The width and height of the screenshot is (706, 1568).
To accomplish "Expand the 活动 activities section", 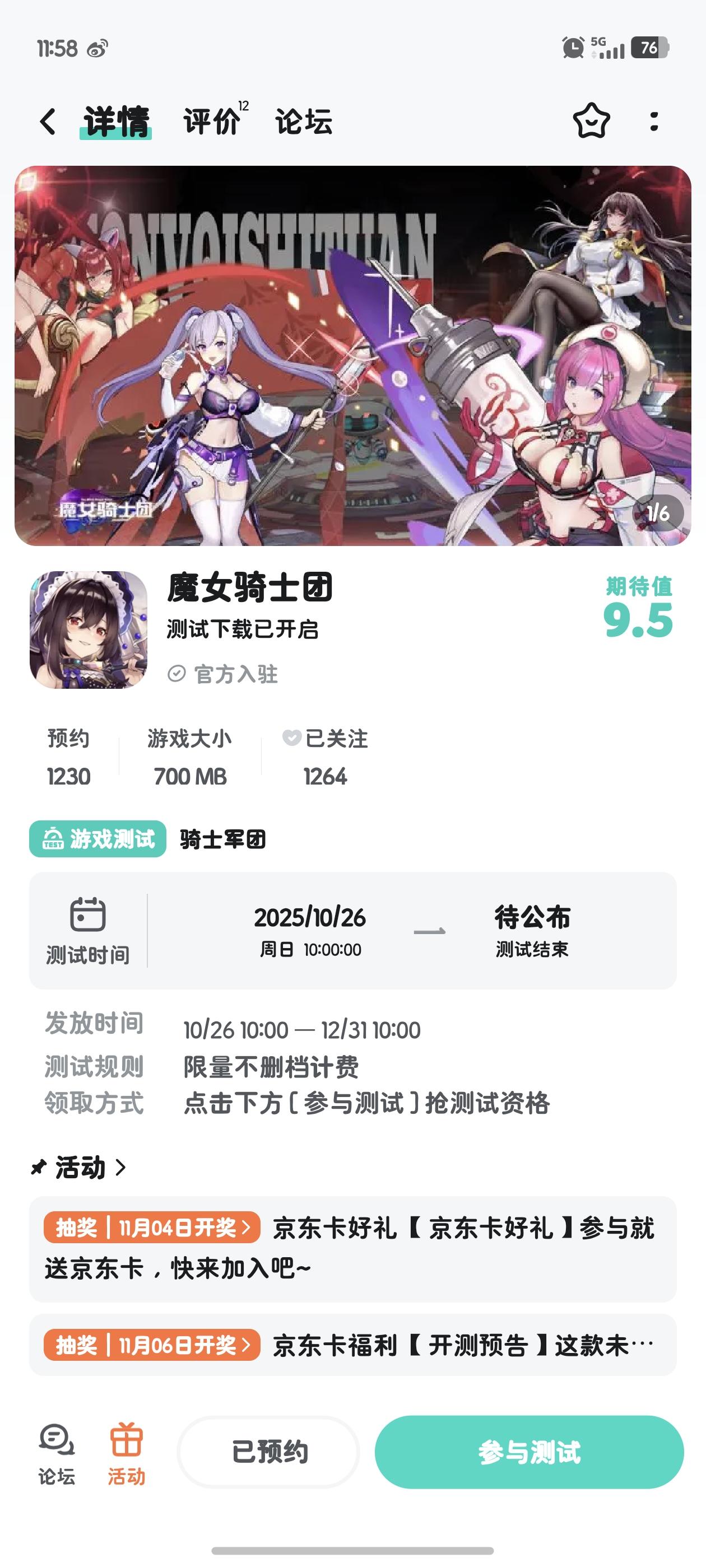I will point(79,1168).
